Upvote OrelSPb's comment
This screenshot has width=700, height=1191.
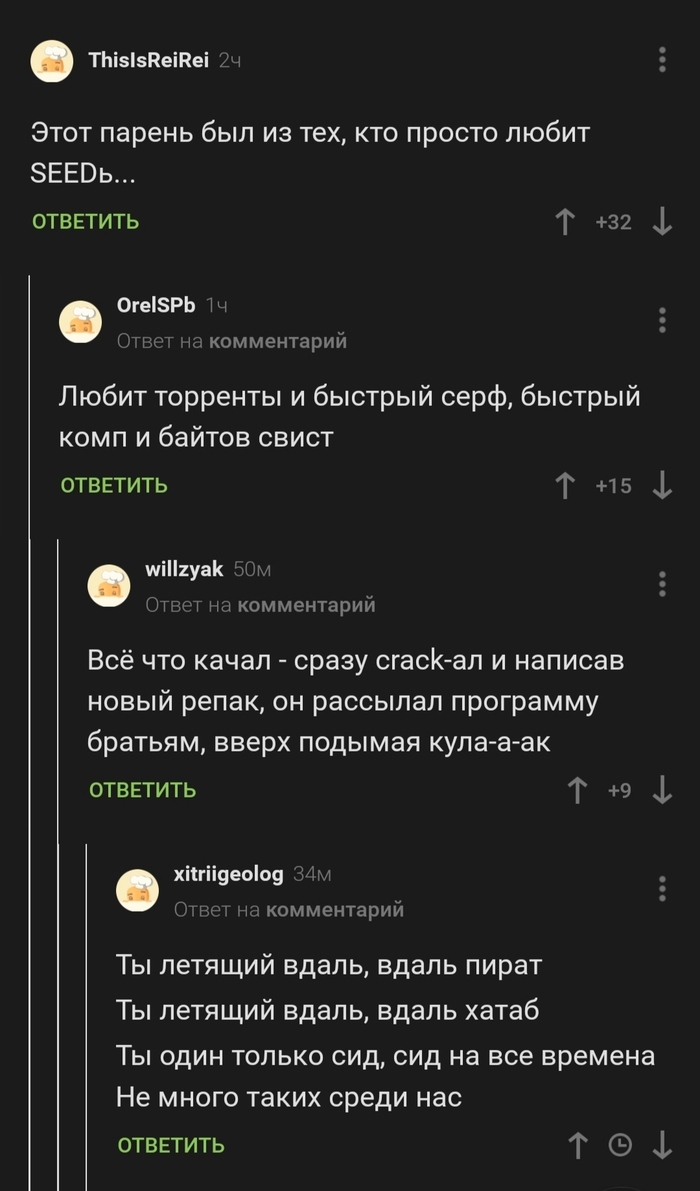566,486
